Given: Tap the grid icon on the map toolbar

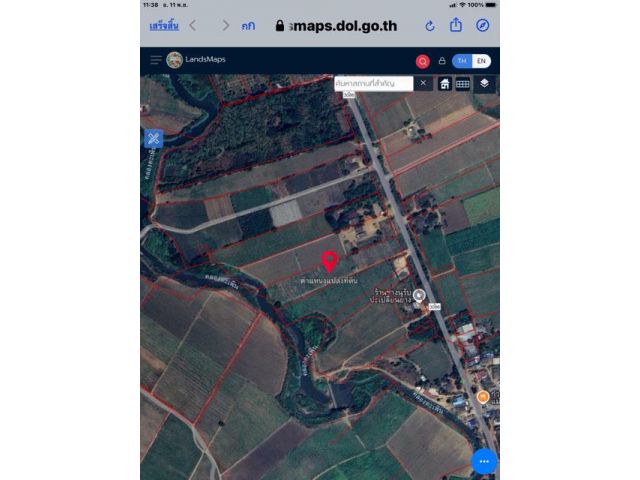Looking at the screenshot, I should 463,84.
